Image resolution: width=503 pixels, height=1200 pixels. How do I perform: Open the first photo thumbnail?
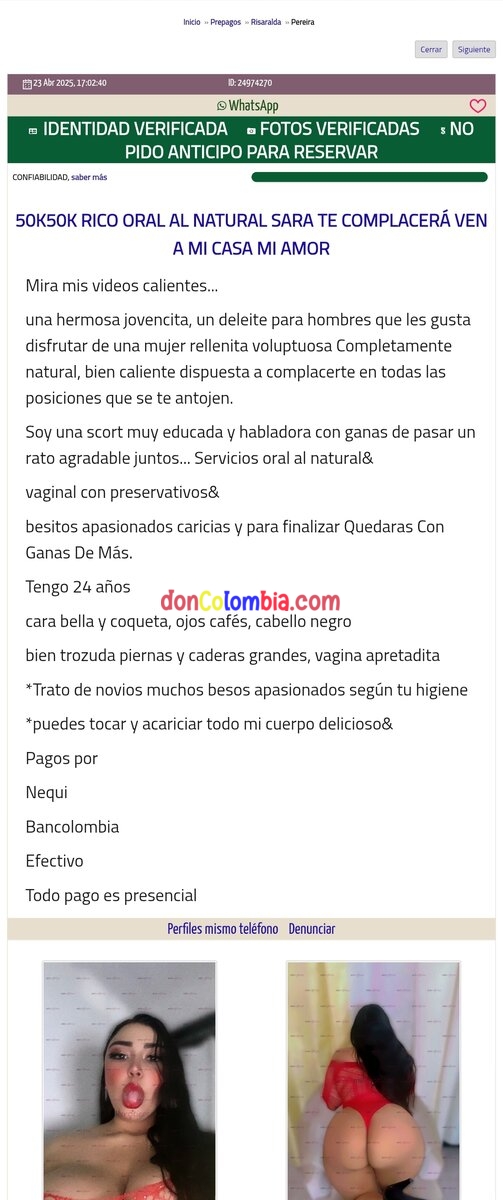tap(129, 1080)
